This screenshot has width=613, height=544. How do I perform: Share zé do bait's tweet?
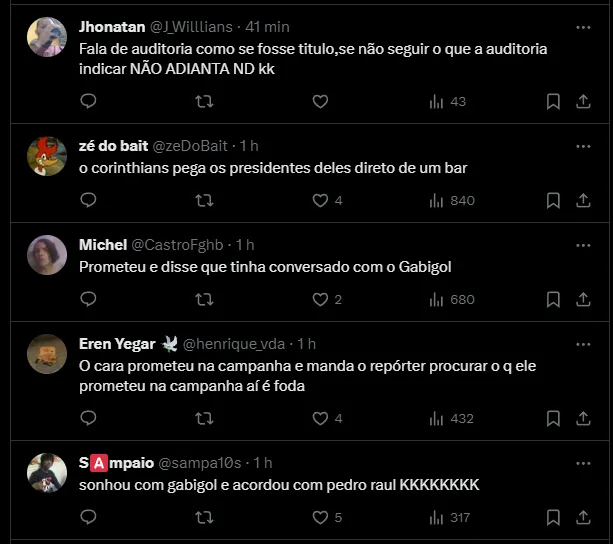(x=583, y=200)
